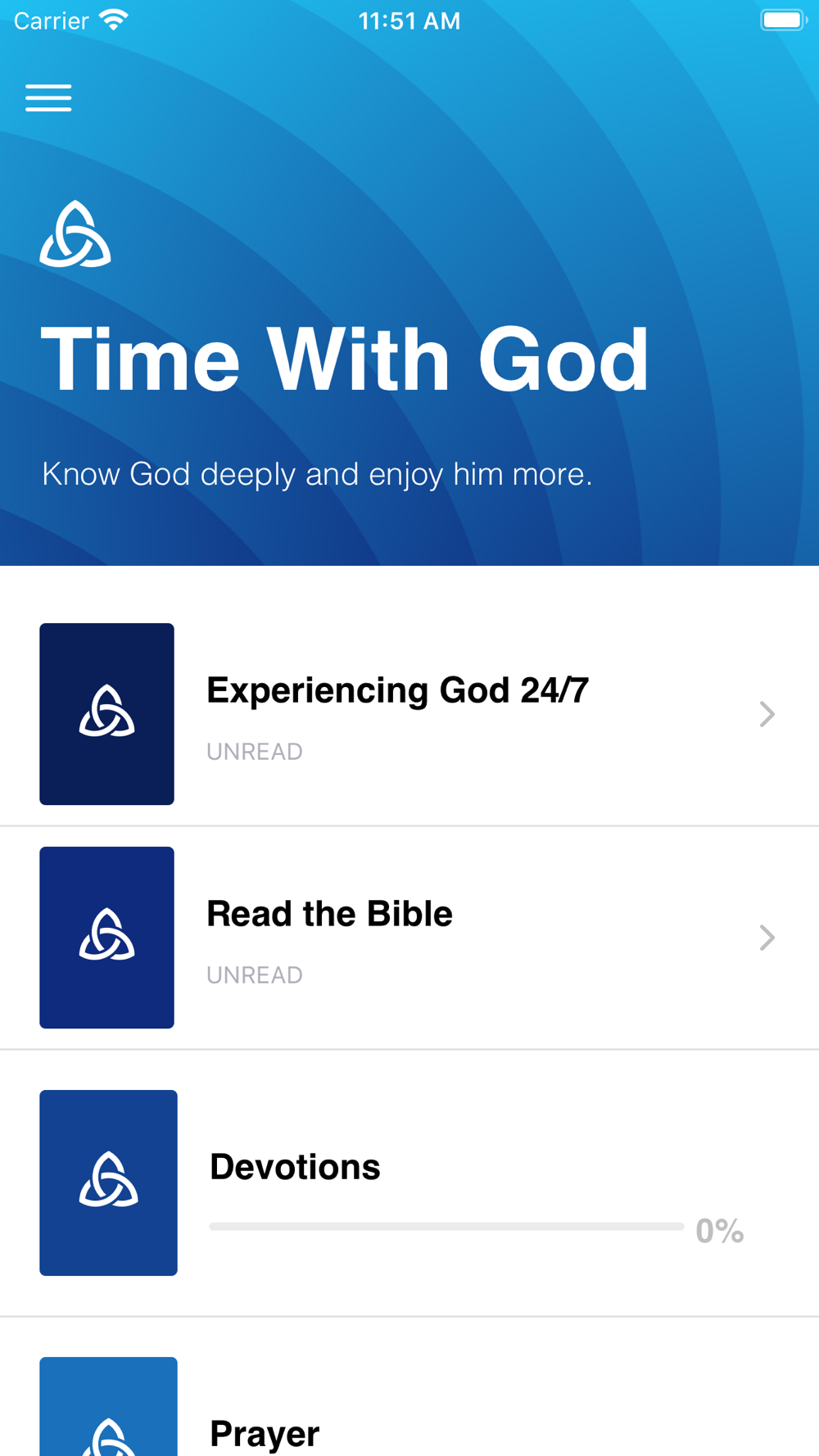Open Experiencing God 24/7
The image size is (819, 1456).
pyautogui.click(x=409, y=714)
